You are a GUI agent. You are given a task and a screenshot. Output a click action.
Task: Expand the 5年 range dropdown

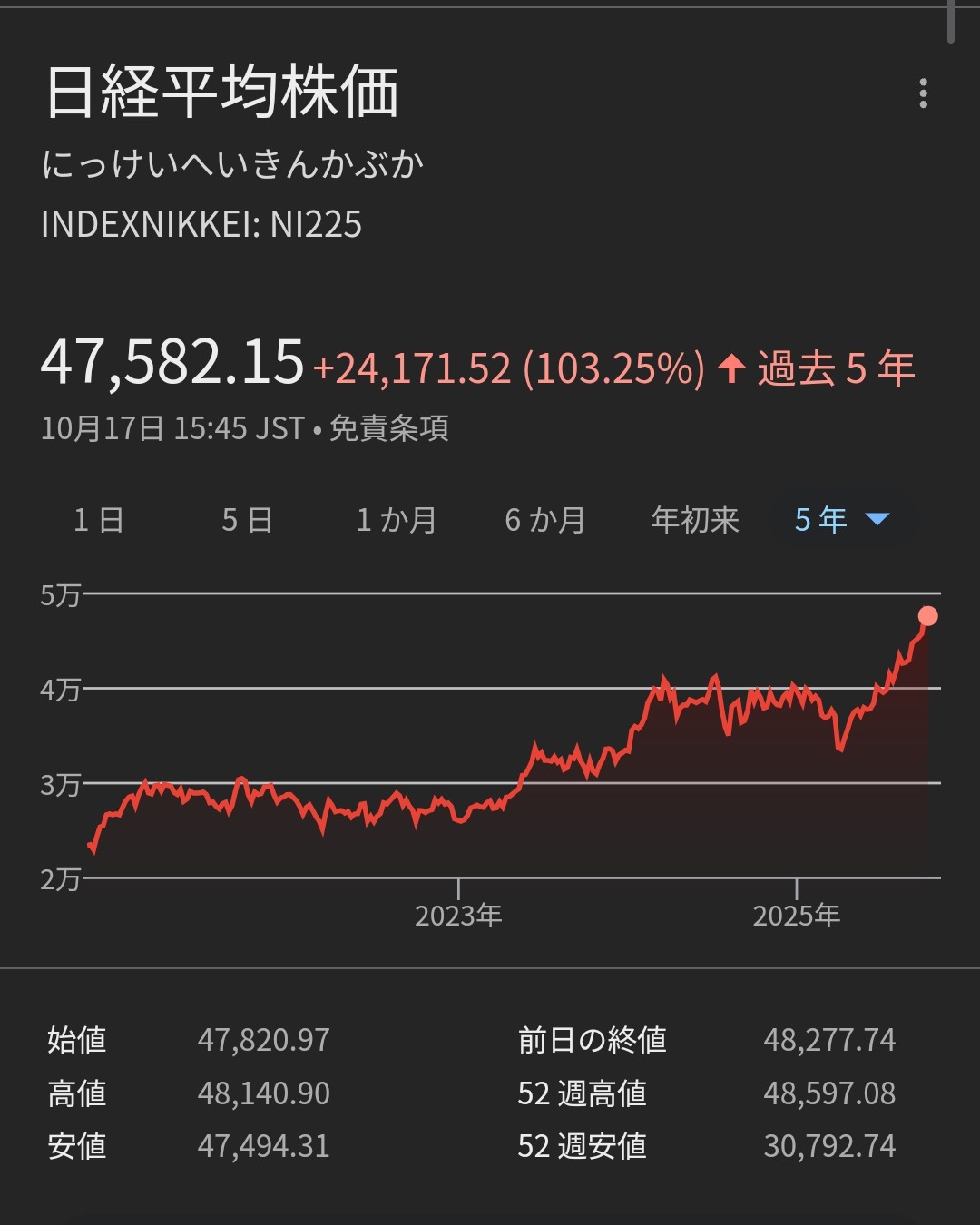point(841,520)
